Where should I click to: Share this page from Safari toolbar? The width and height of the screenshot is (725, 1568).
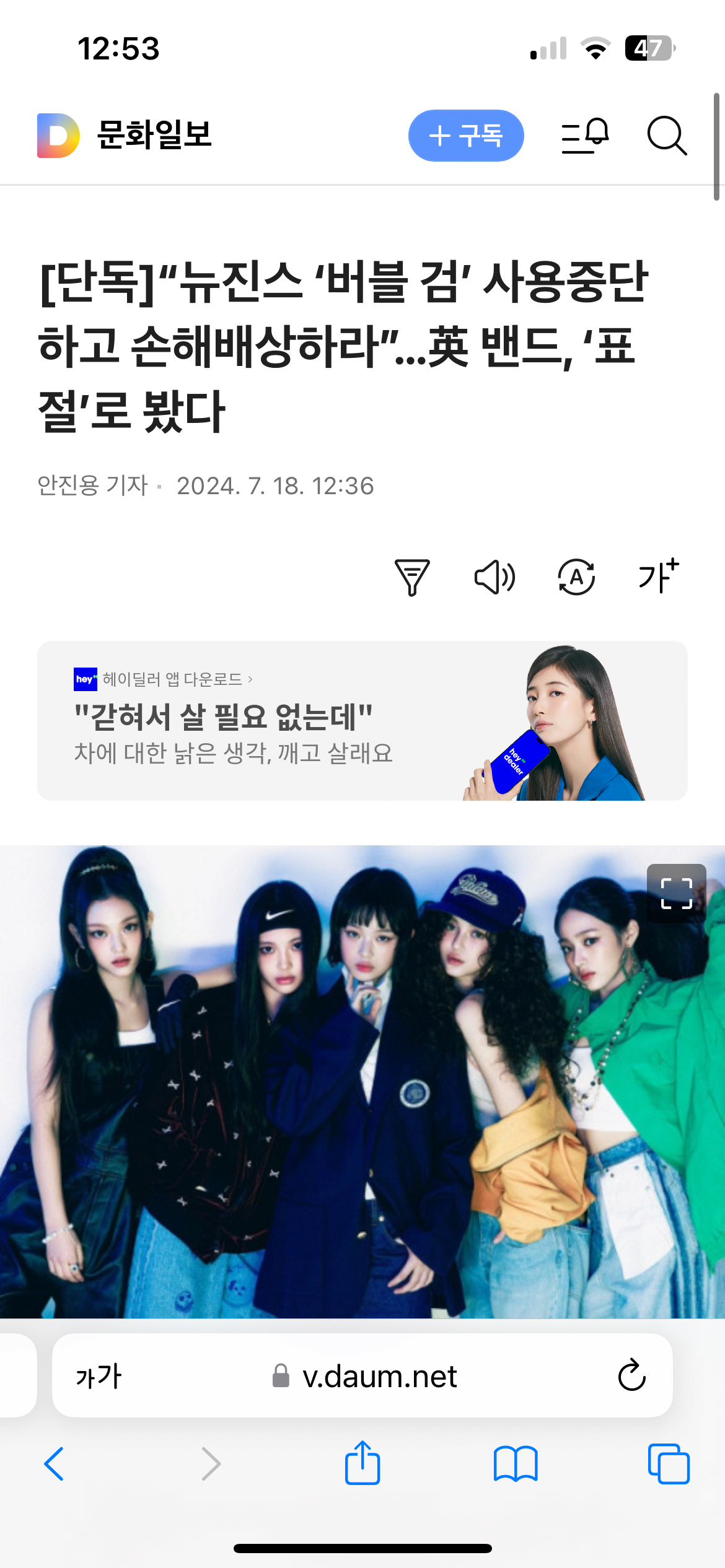[x=362, y=1463]
